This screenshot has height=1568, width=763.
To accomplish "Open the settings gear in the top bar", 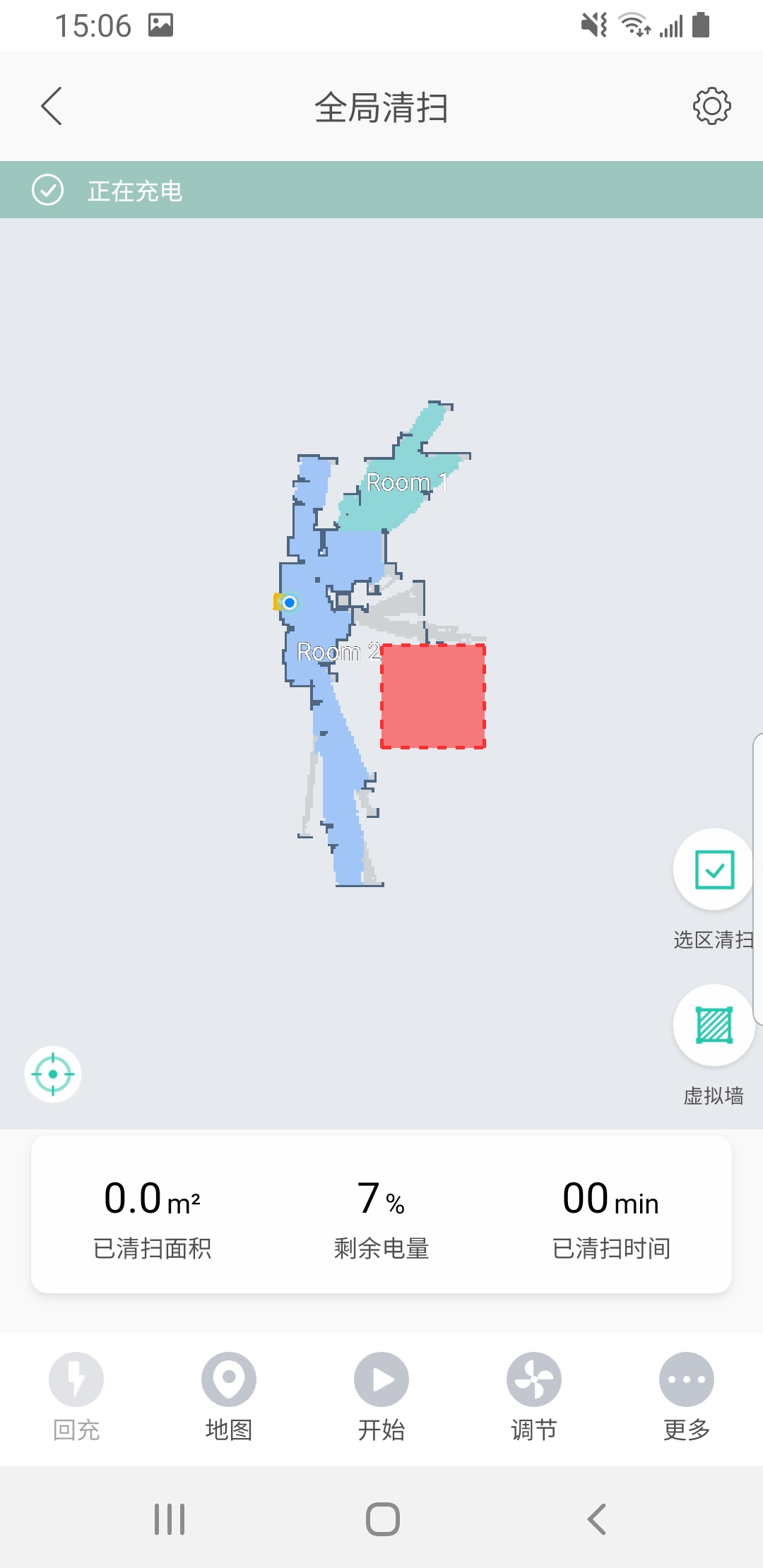I will (x=711, y=107).
